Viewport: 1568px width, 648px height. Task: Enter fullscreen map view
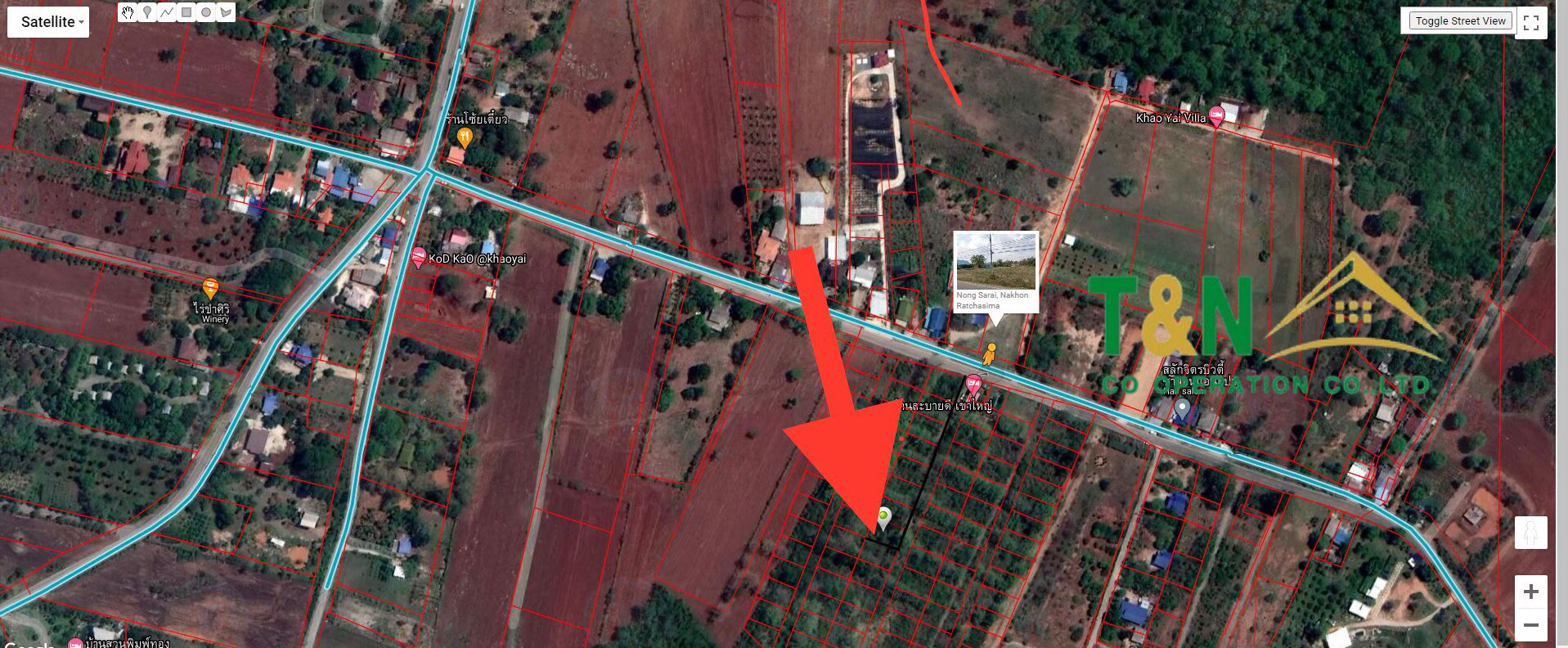1531,23
